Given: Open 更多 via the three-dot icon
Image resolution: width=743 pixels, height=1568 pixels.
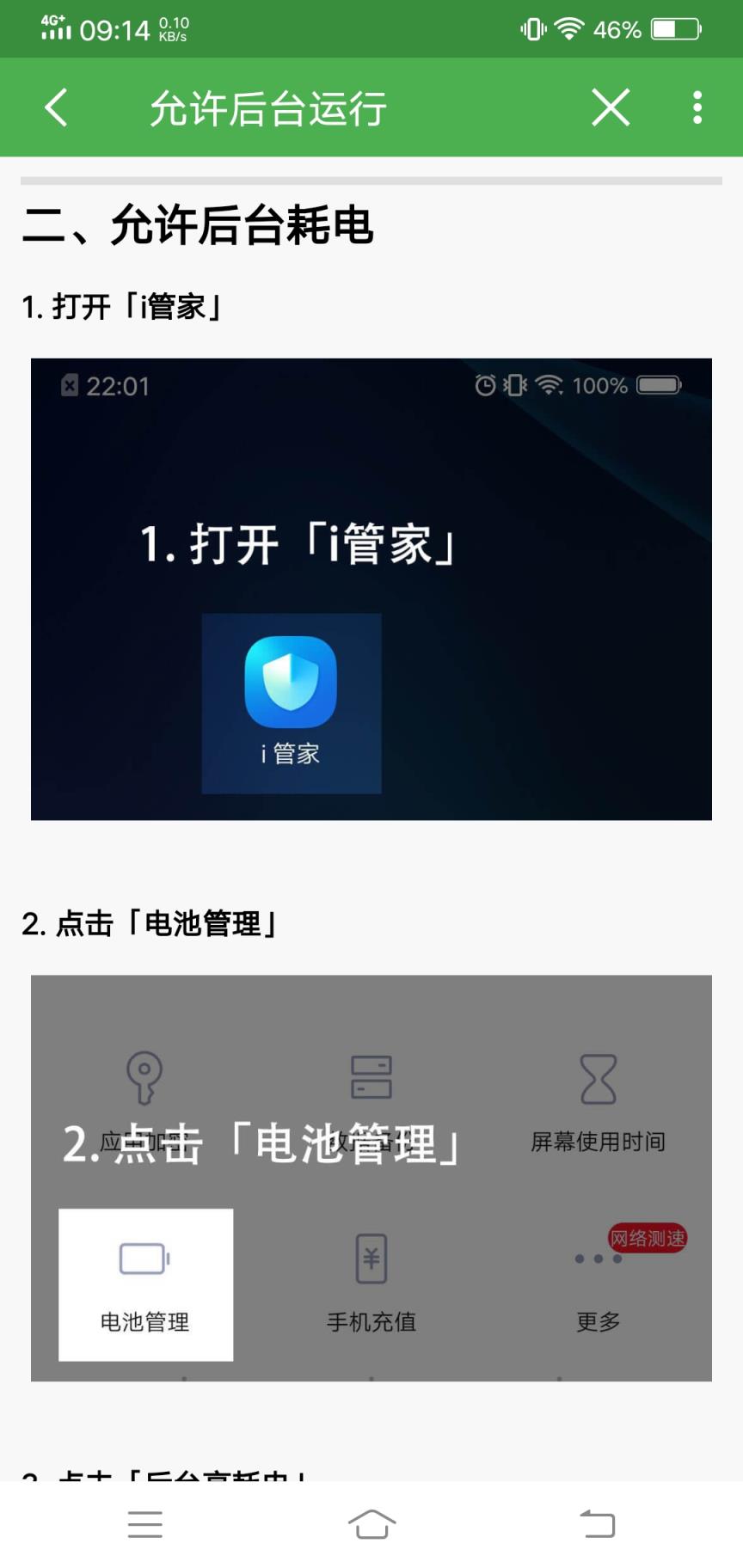Looking at the screenshot, I should tap(599, 1258).
